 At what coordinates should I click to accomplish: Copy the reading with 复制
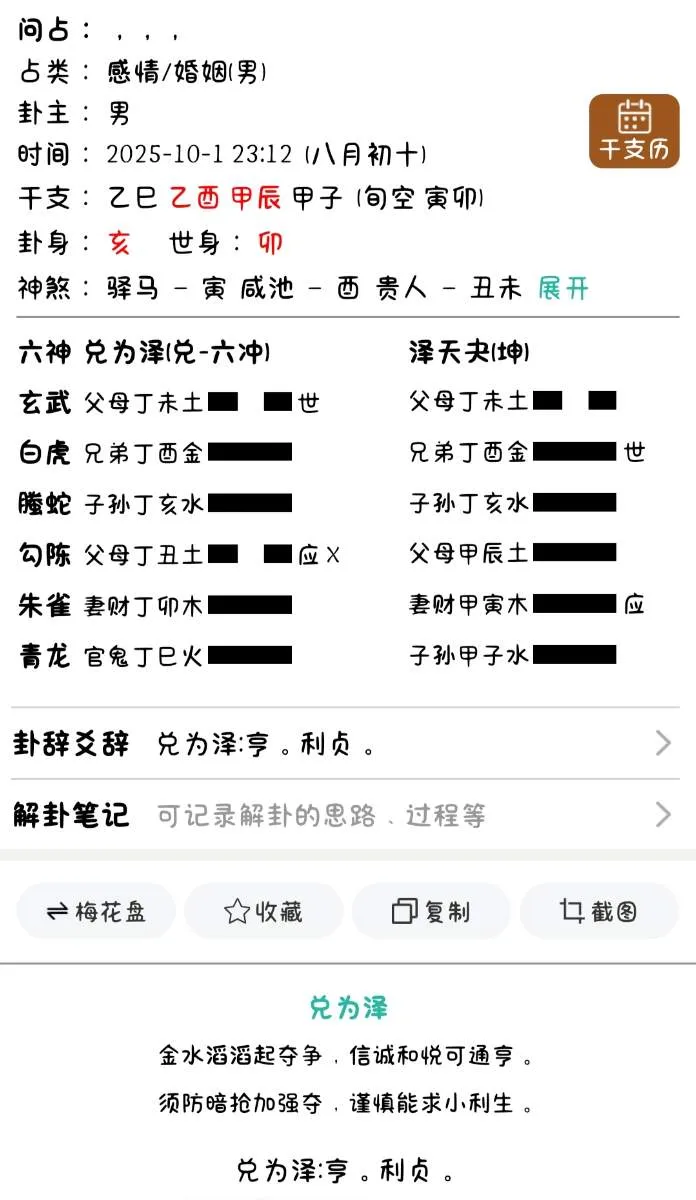tap(432, 911)
